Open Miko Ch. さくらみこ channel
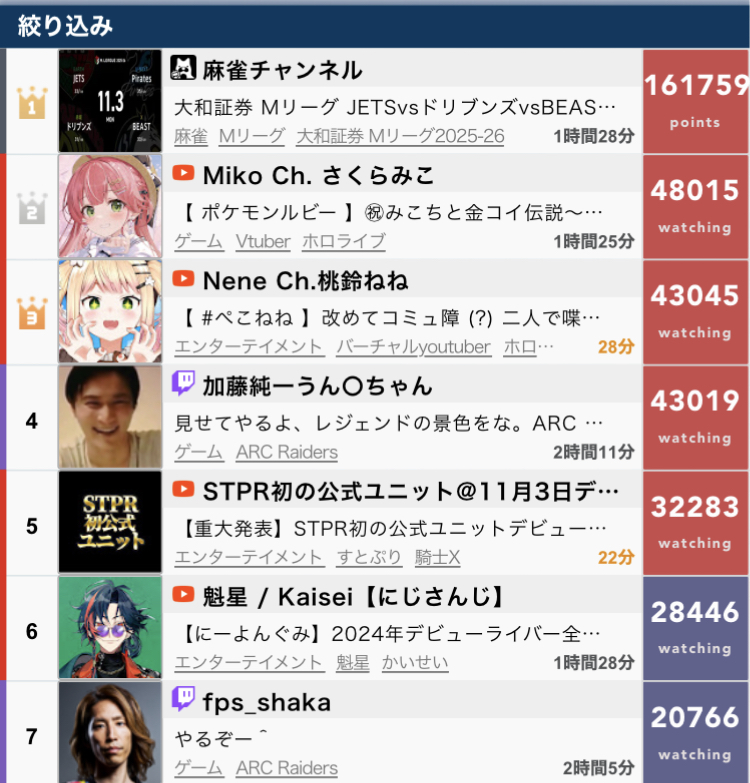 click(318, 176)
